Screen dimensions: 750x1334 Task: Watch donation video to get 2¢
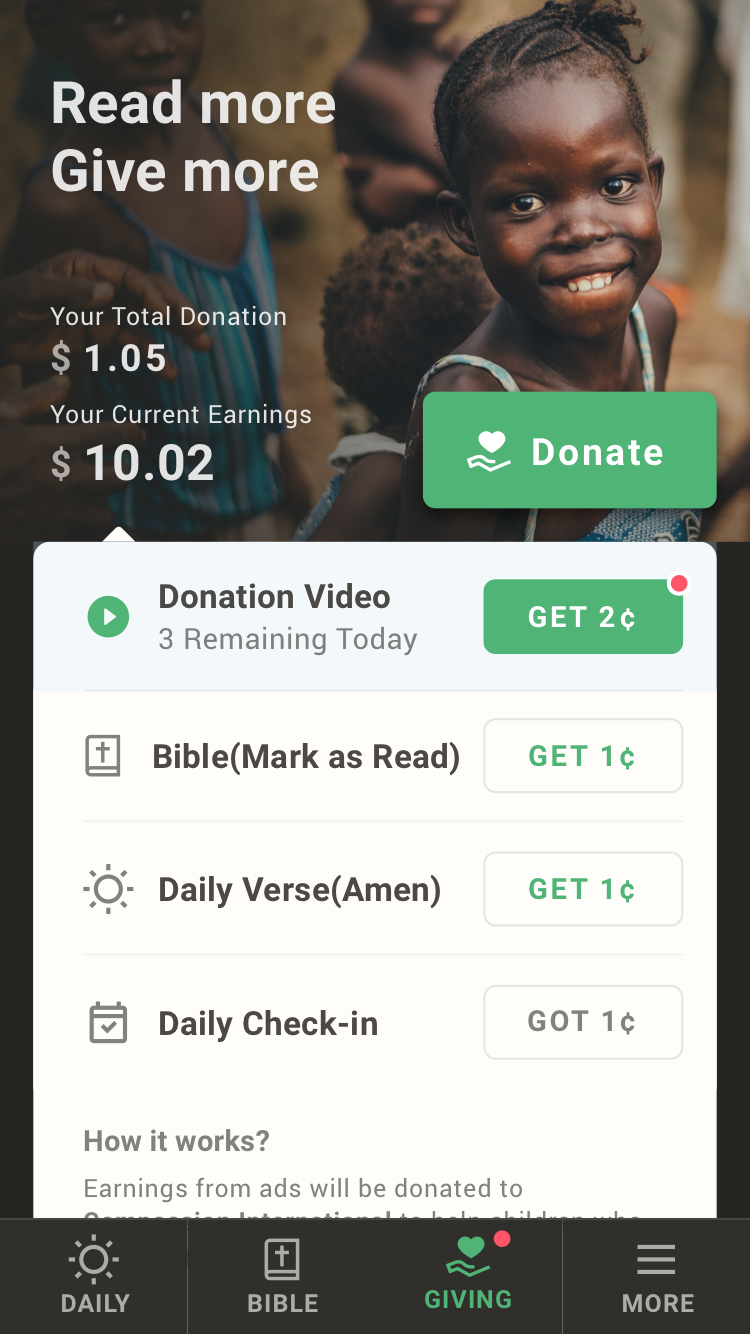coord(583,617)
